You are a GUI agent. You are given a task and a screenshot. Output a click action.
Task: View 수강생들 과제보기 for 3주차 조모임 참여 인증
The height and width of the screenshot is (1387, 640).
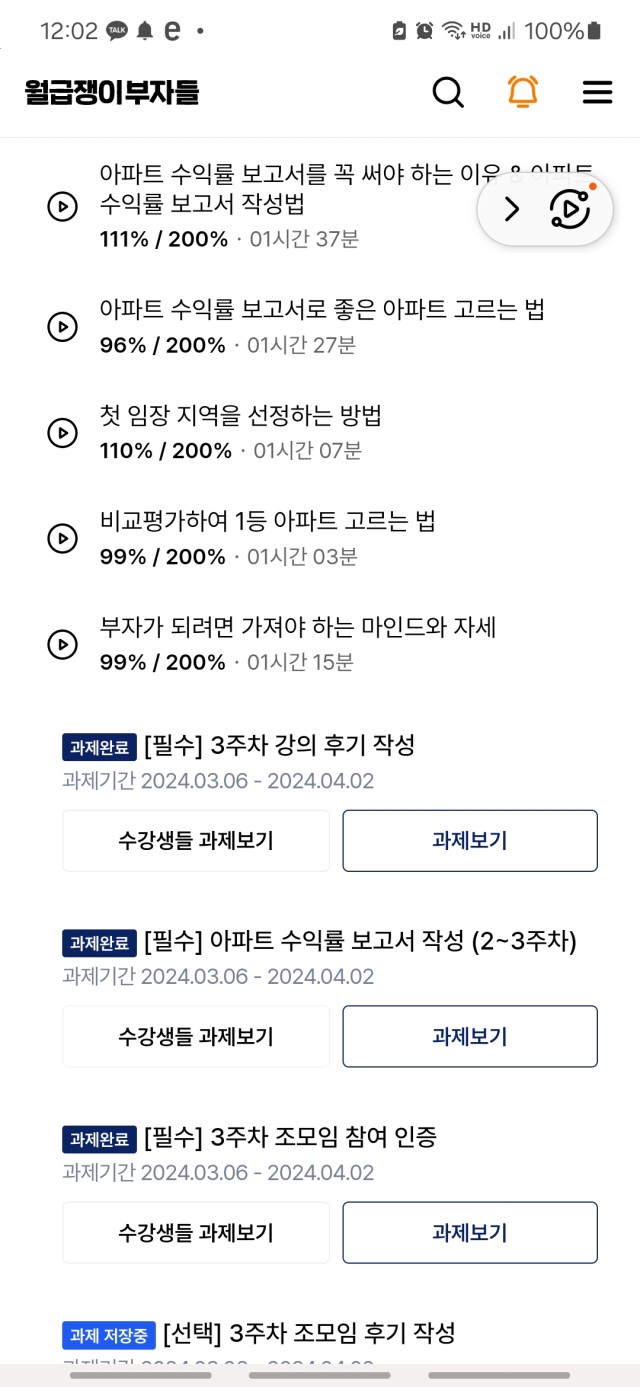click(x=196, y=1233)
